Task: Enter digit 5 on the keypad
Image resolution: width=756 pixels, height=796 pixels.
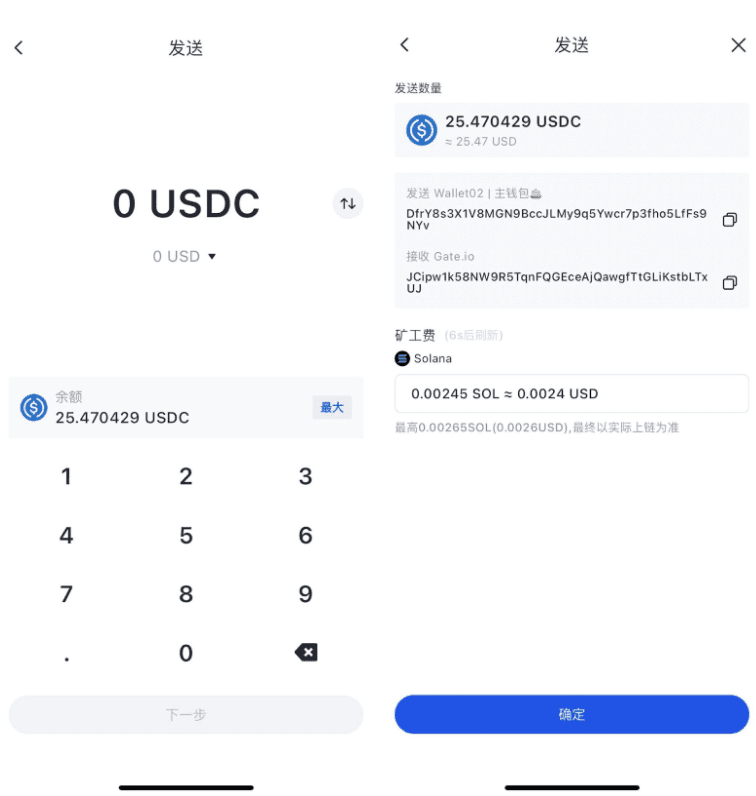Action: pos(186,536)
